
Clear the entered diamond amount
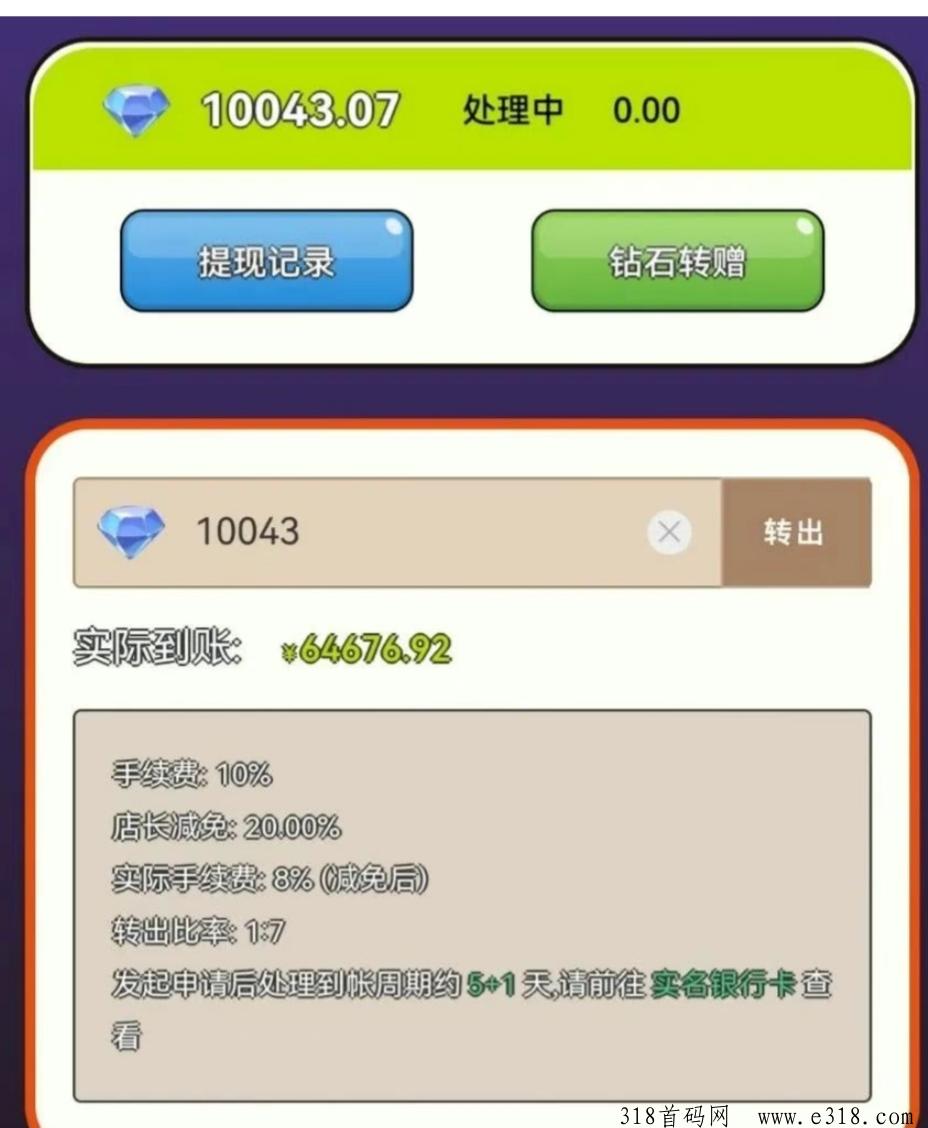pyautogui.click(x=669, y=532)
